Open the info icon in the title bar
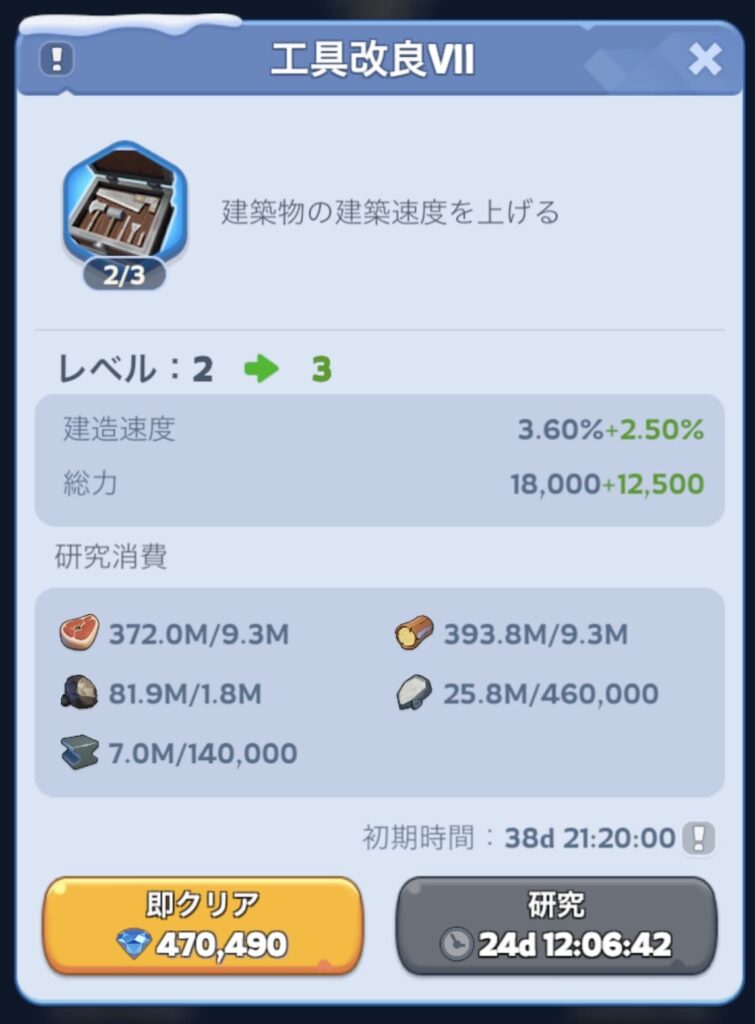Screen dimensions: 755x1024 [x=57, y=58]
